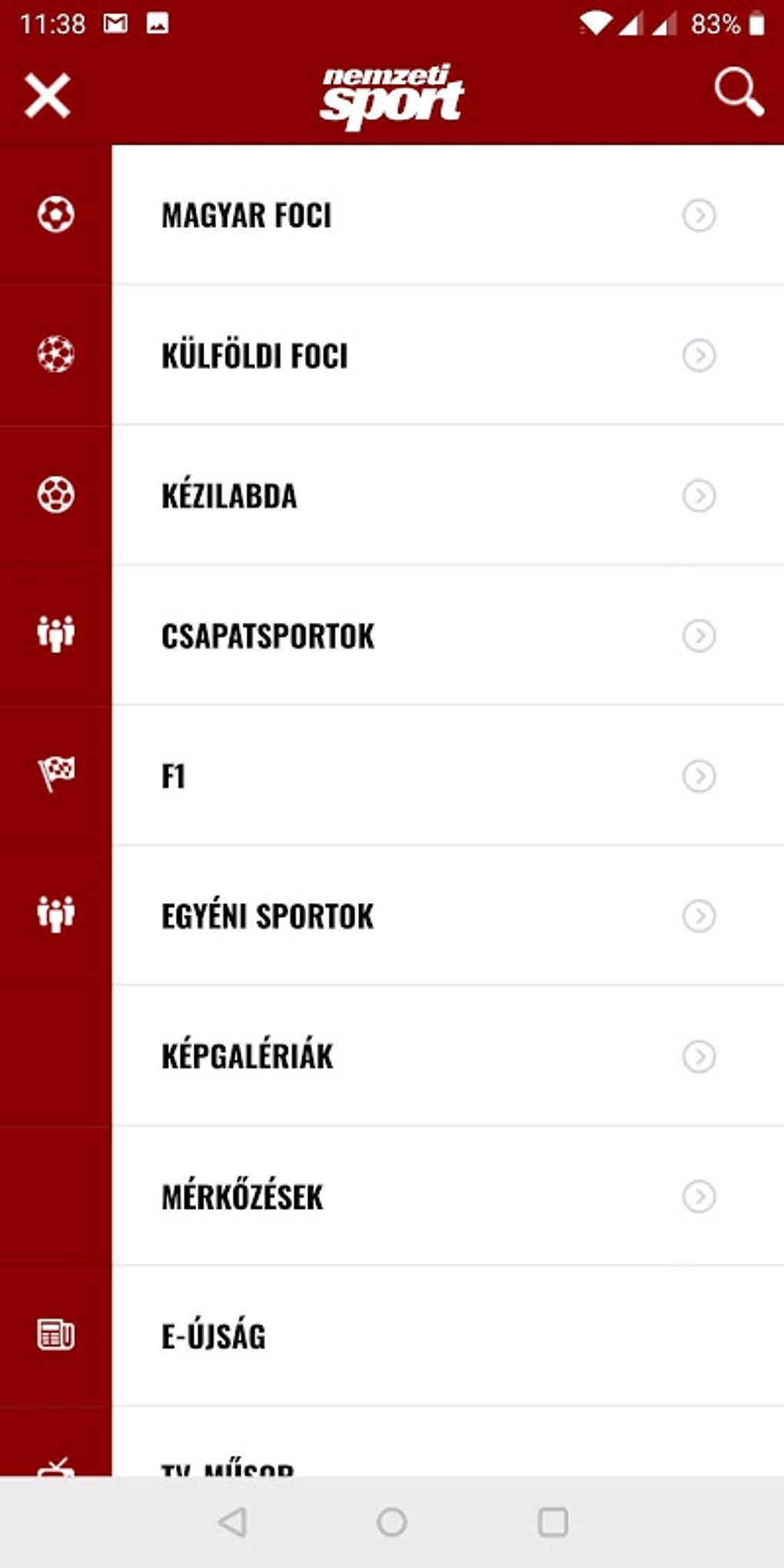The image size is (784, 1568).
Task: Open the Magyar Foci section
Action: [x=448, y=215]
